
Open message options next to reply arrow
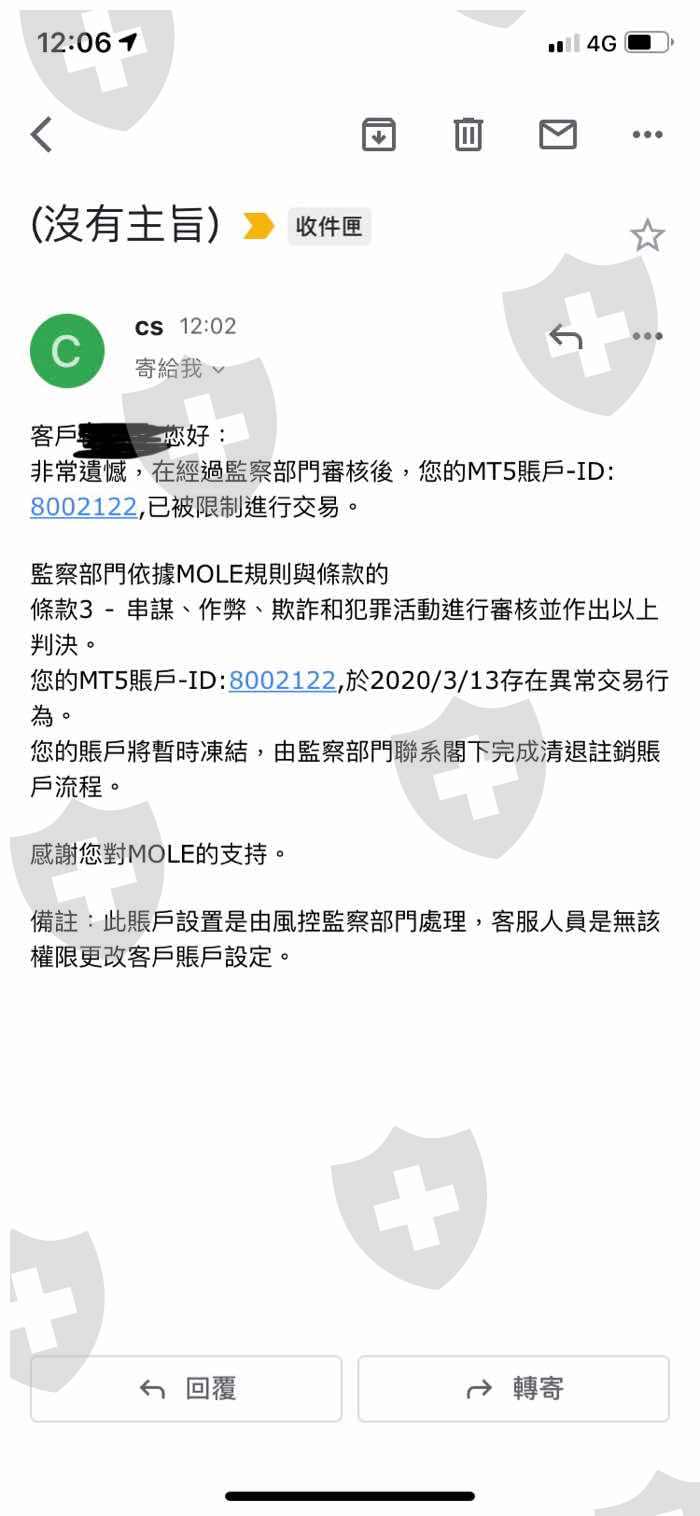pos(647,337)
